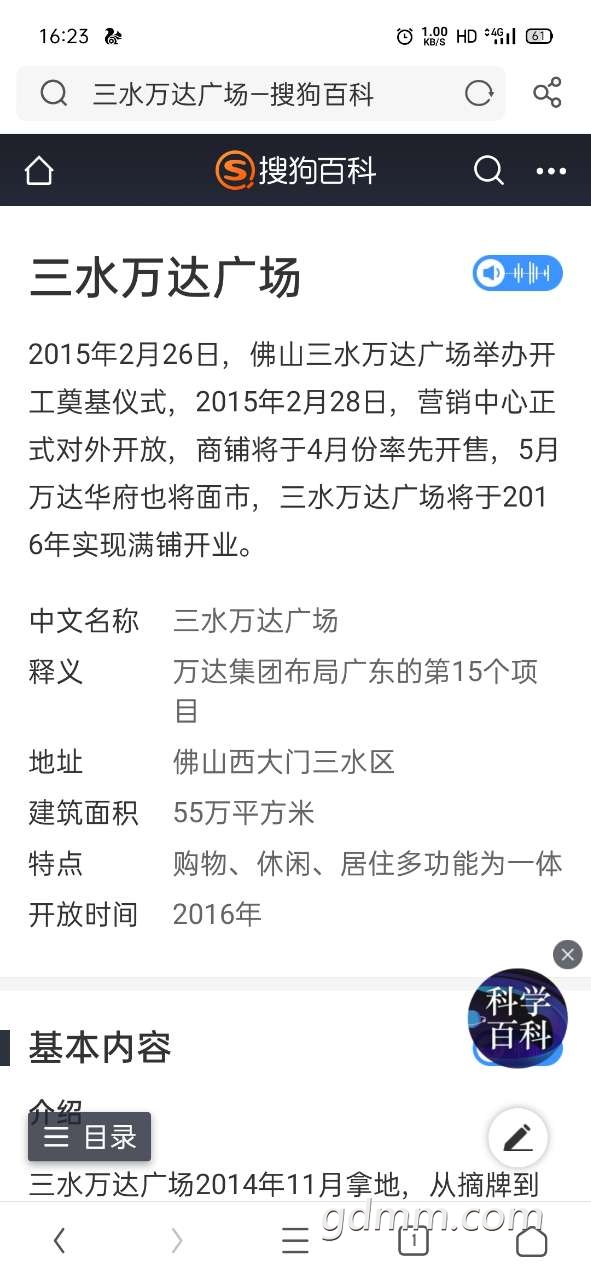Image resolution: width=591 pixels, height=1280 pixels.
Task: Open the three-dot overflow menu
Action: pos(551,171)
